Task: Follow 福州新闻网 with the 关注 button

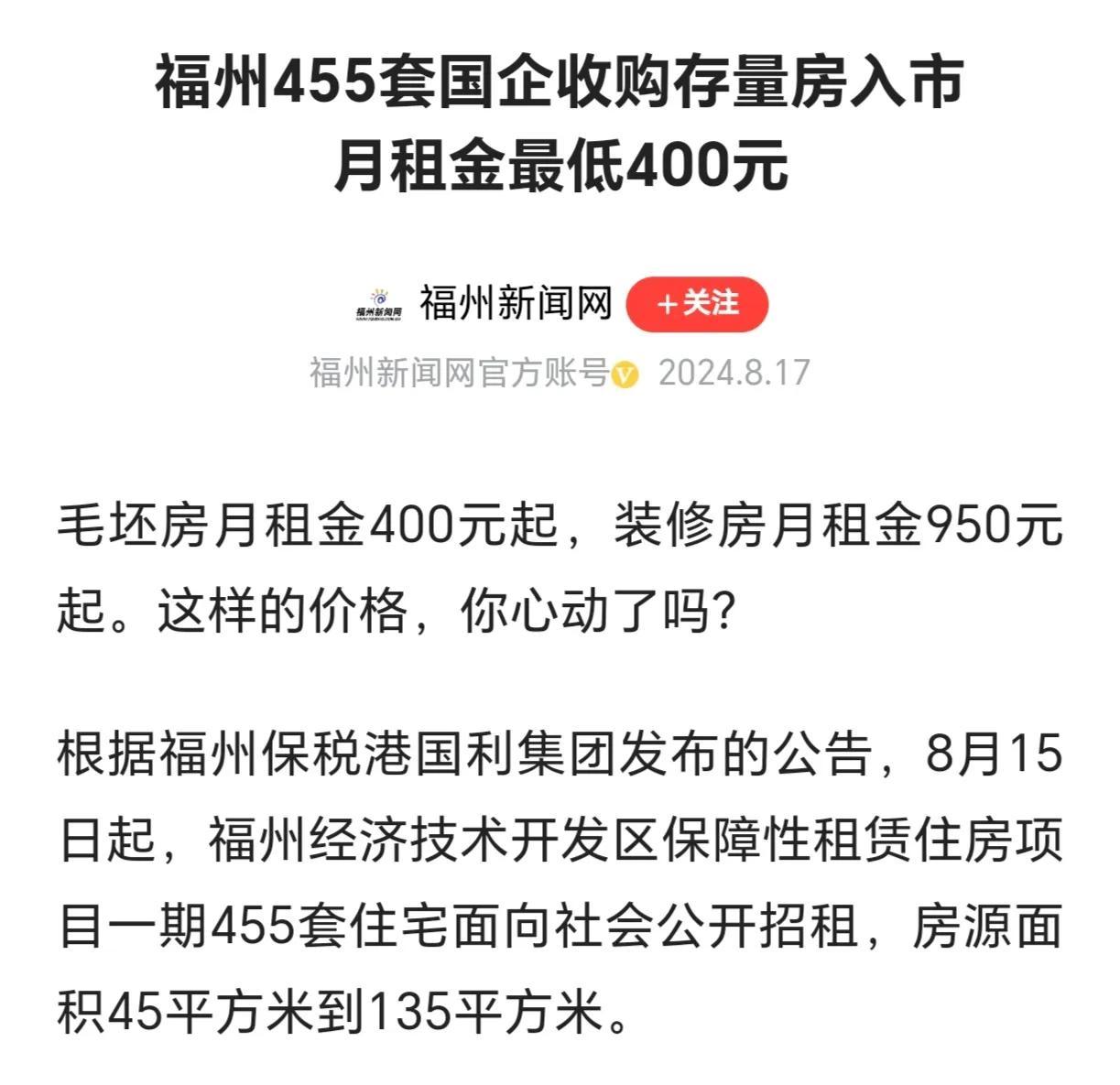Action: (x=697, y=303)
